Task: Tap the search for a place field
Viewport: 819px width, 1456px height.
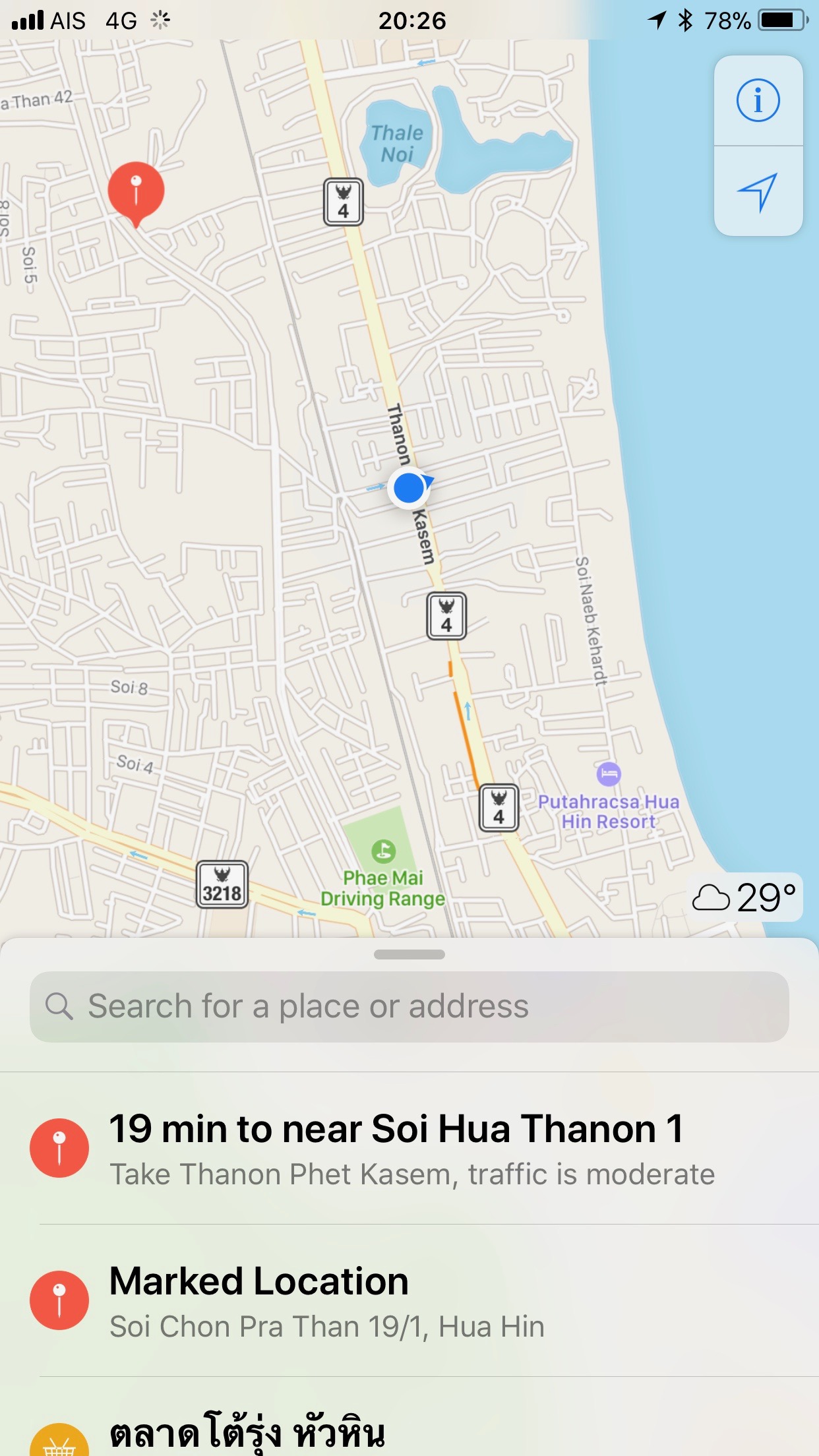Action: coord(409,1006)
